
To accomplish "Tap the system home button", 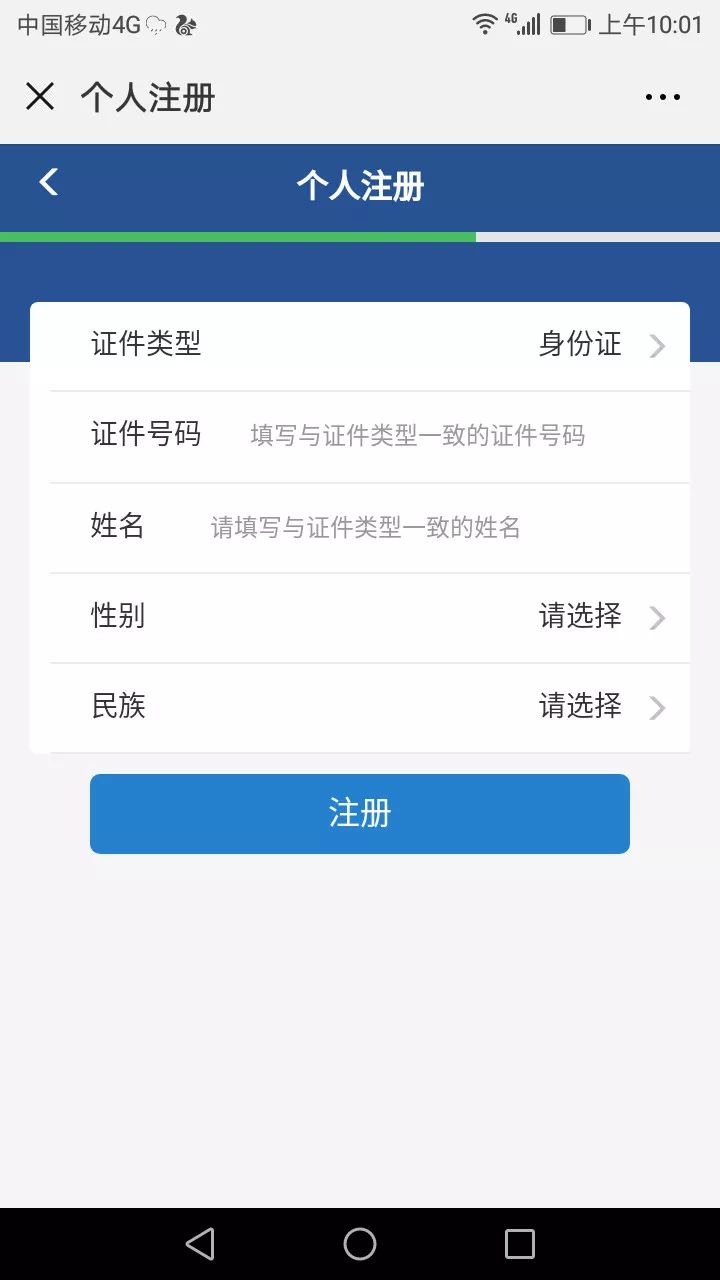I will point(360,1244).
